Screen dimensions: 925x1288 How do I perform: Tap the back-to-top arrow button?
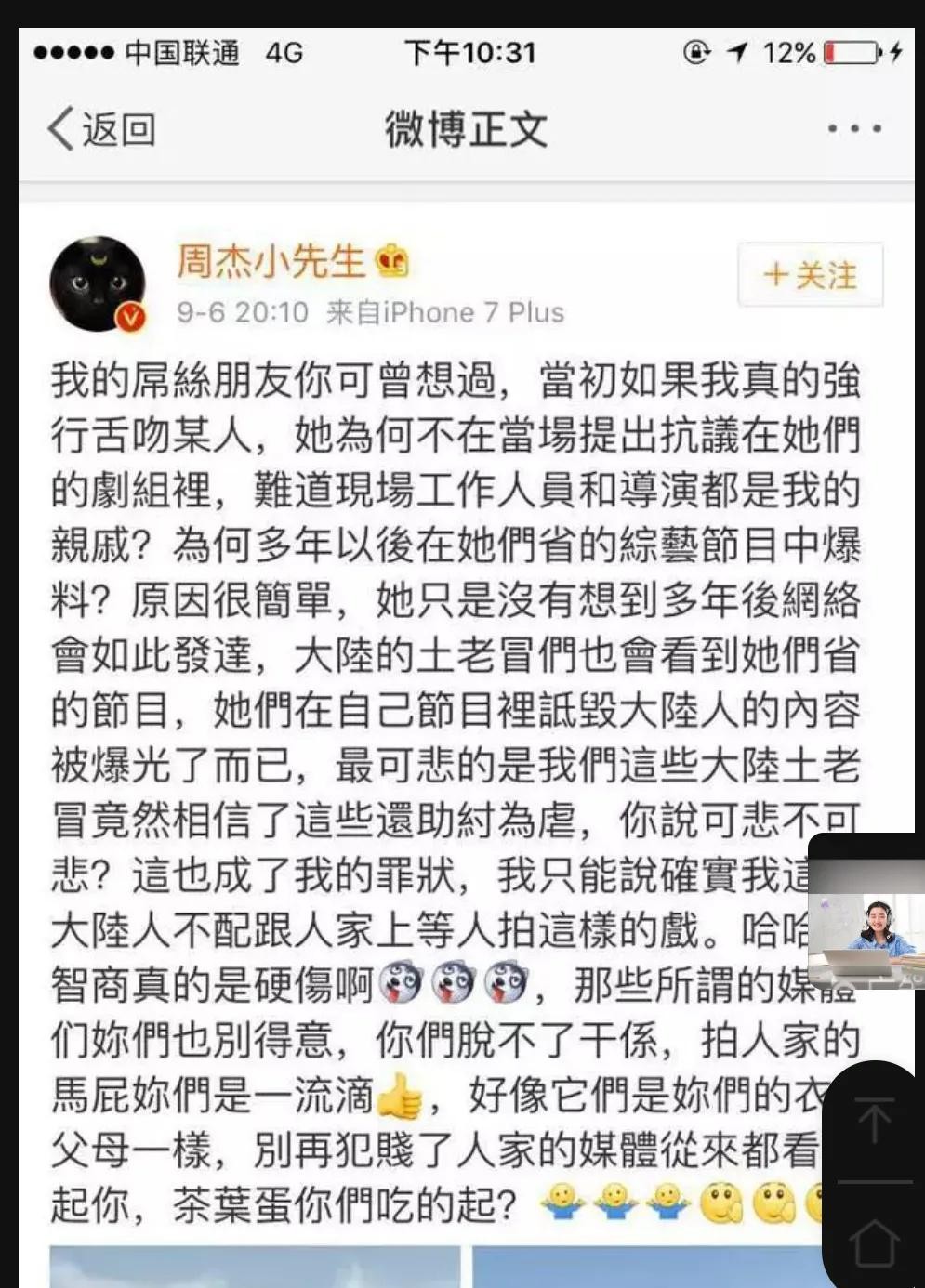874,1120
